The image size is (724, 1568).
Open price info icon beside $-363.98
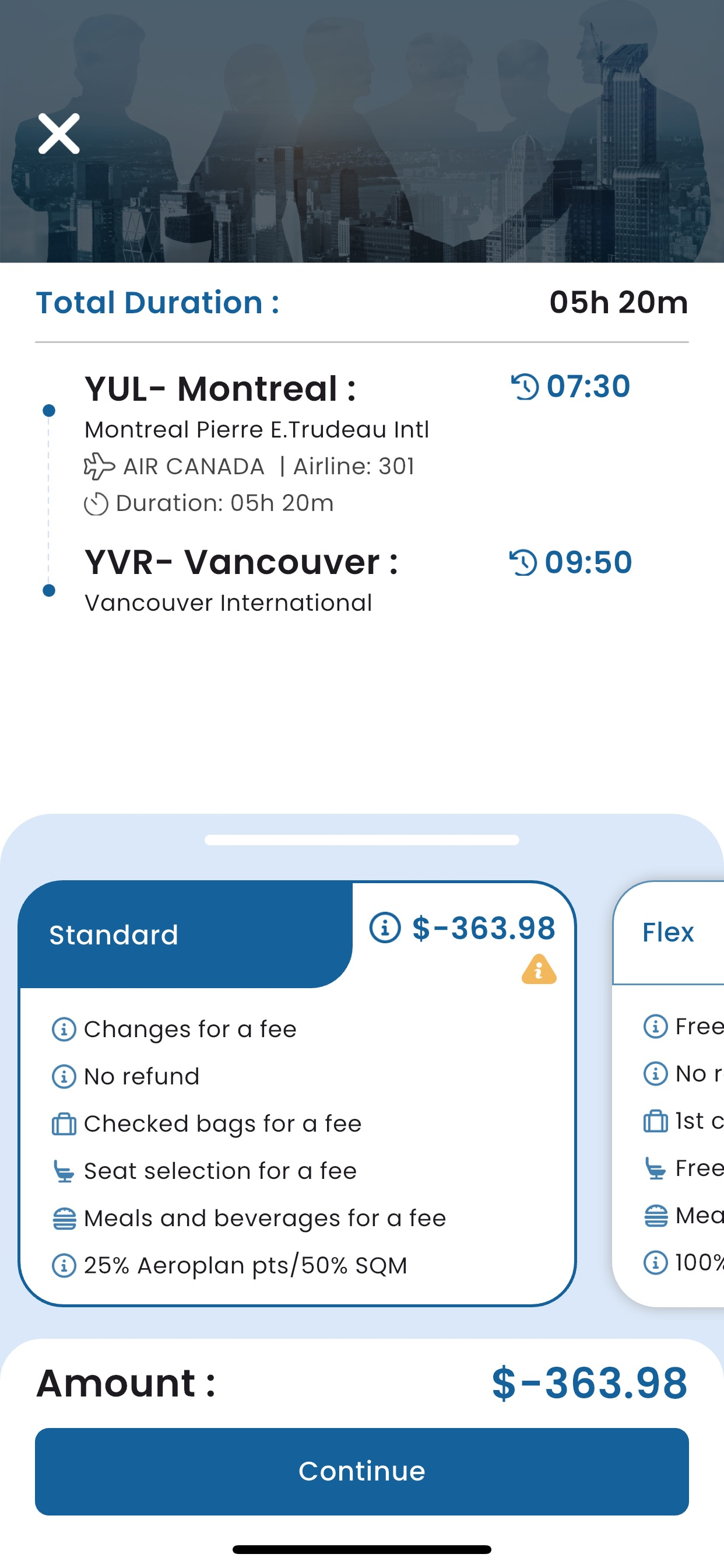tap(385, 928)
